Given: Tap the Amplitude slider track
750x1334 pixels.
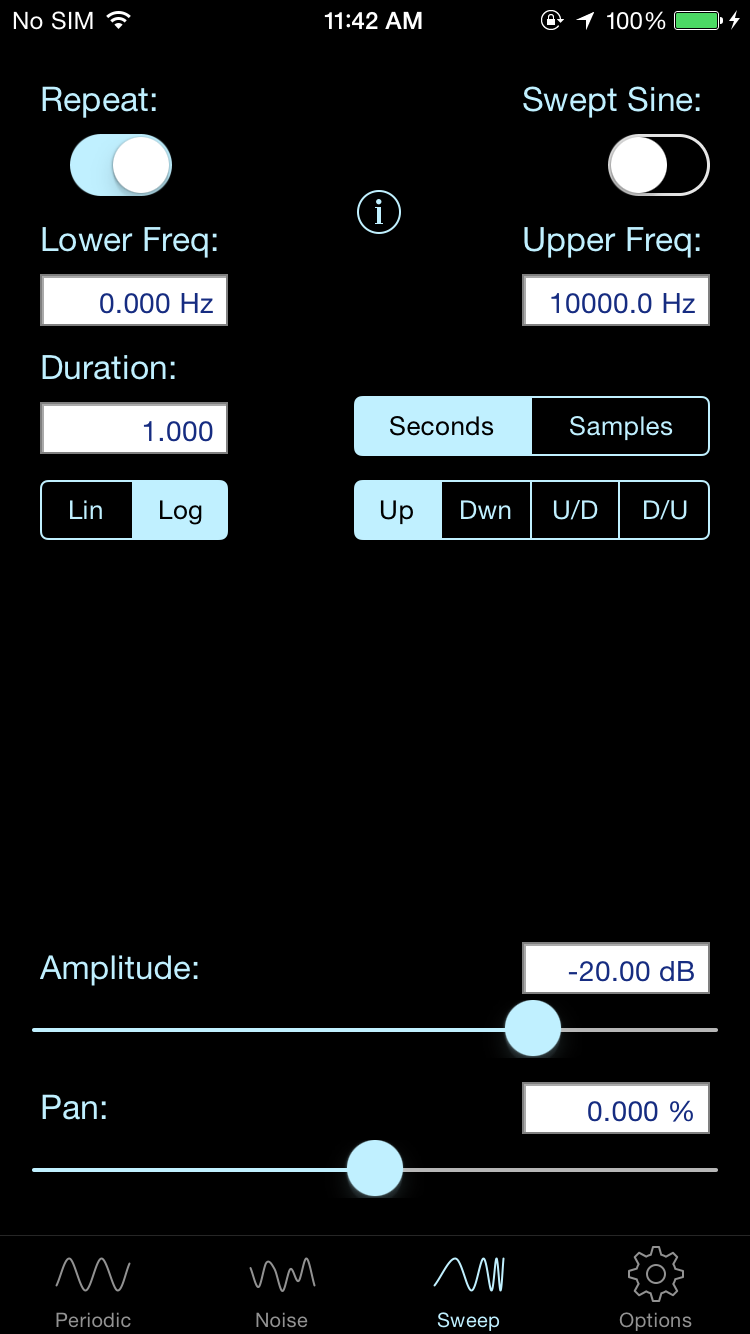Looking at the screenshot, I should pos(375,1029).
